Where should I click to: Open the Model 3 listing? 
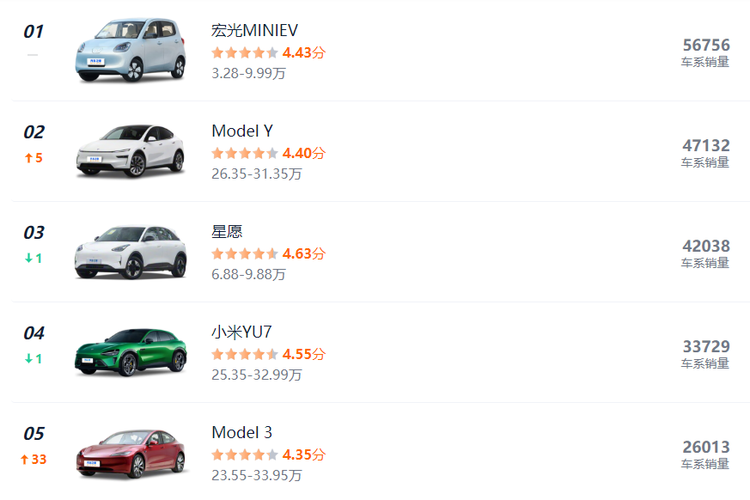pos(241,433)
